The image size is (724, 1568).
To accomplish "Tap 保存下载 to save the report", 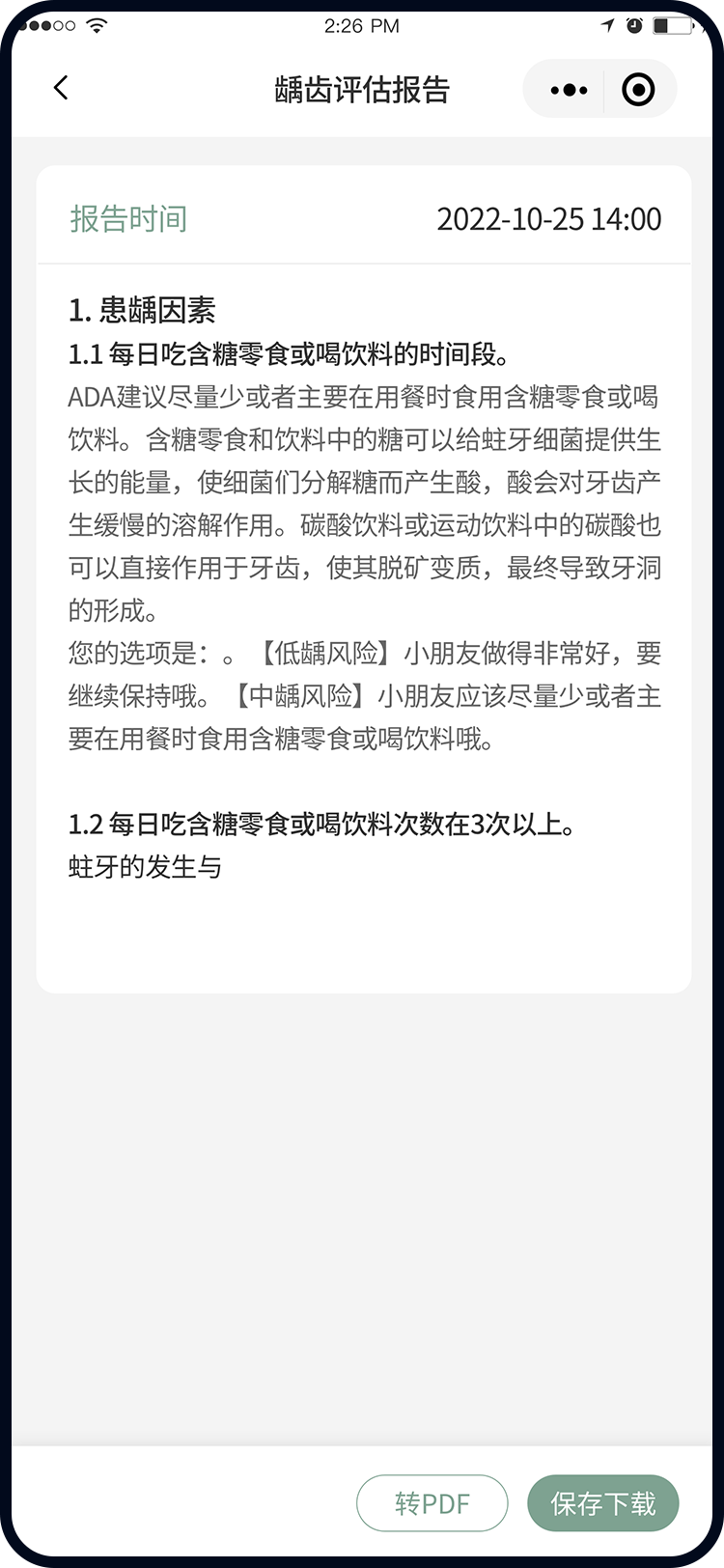I will tap(603, 1503).
